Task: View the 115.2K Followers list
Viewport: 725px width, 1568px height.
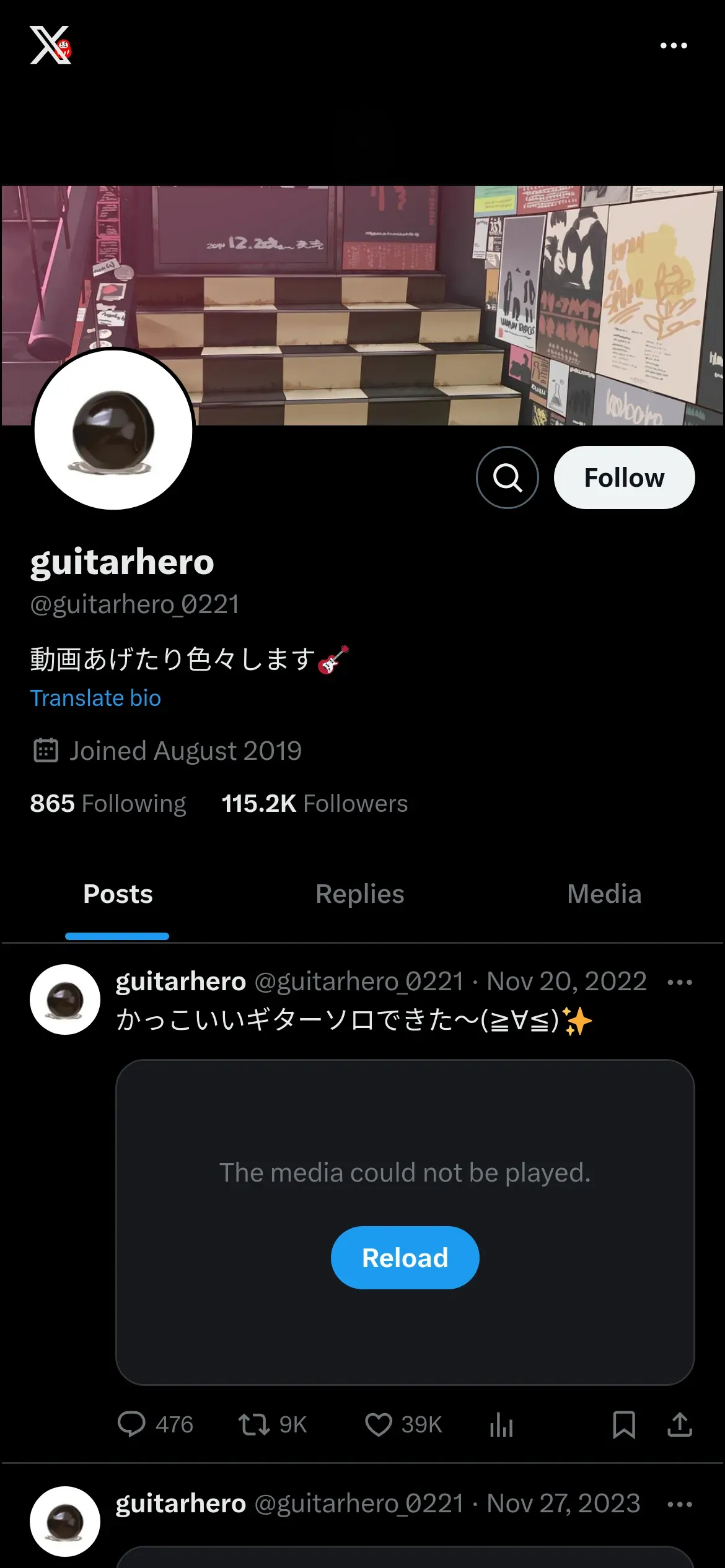Action: coord(314,804)
